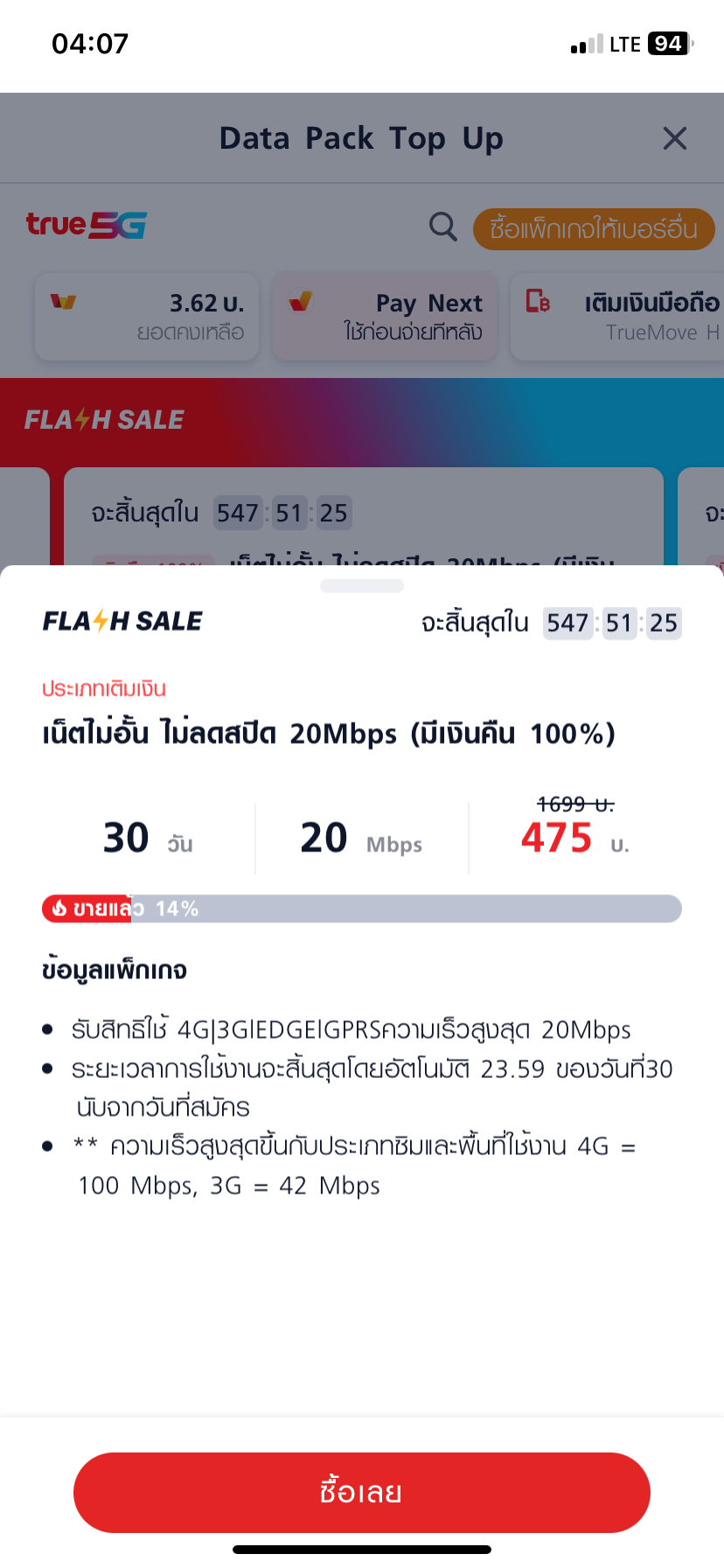Close the Data Pack Top Up screen

[x=674, y=138]
